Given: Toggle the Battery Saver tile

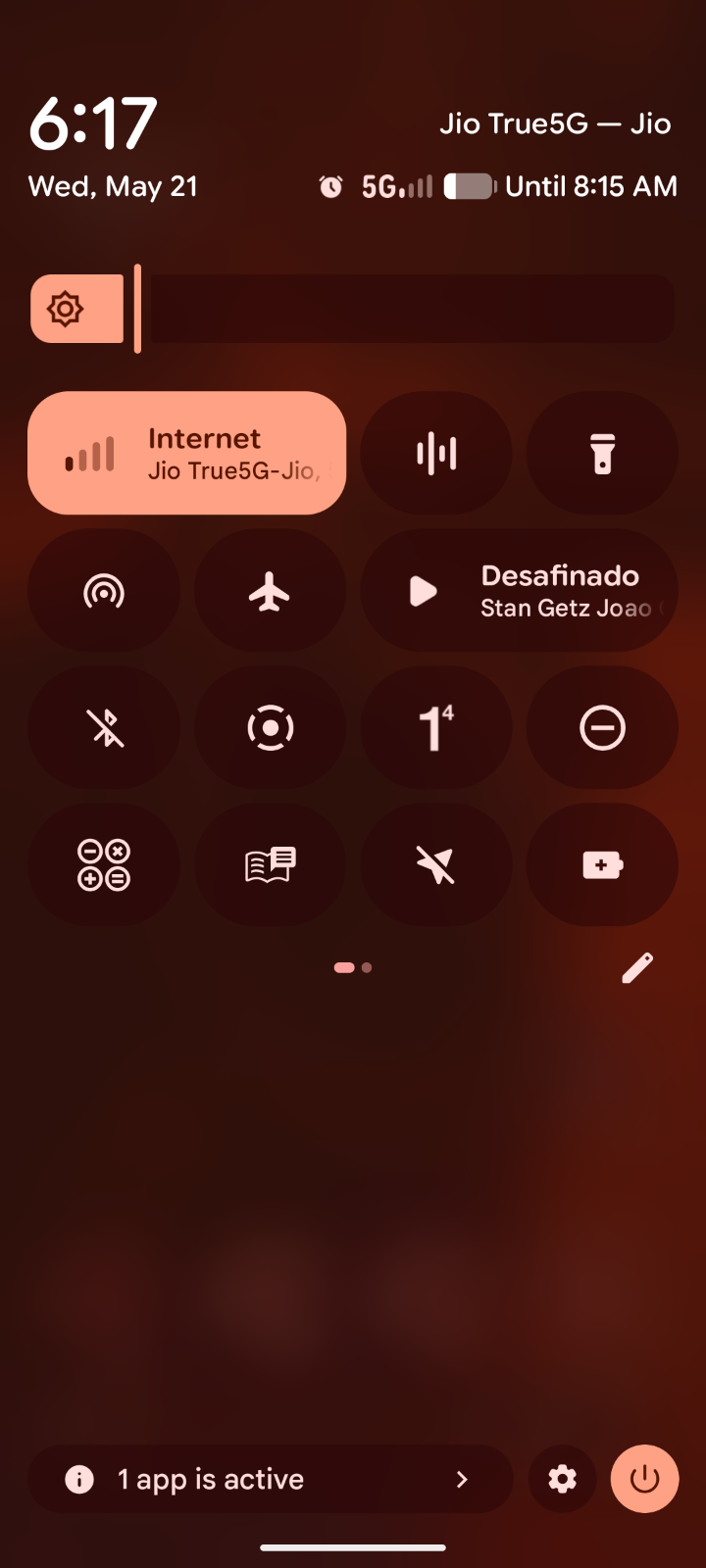Looking at the screenshot, I should [x=602, y=864].
